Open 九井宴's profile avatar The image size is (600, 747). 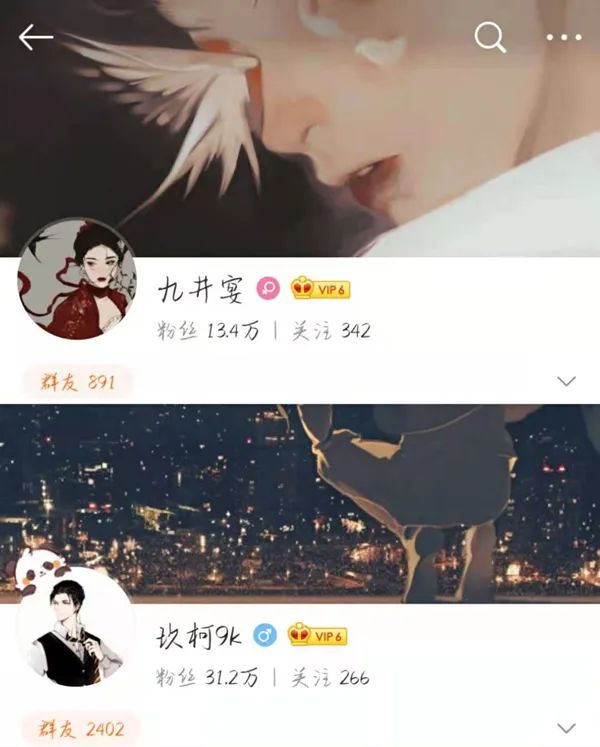(x=77, y=279)
